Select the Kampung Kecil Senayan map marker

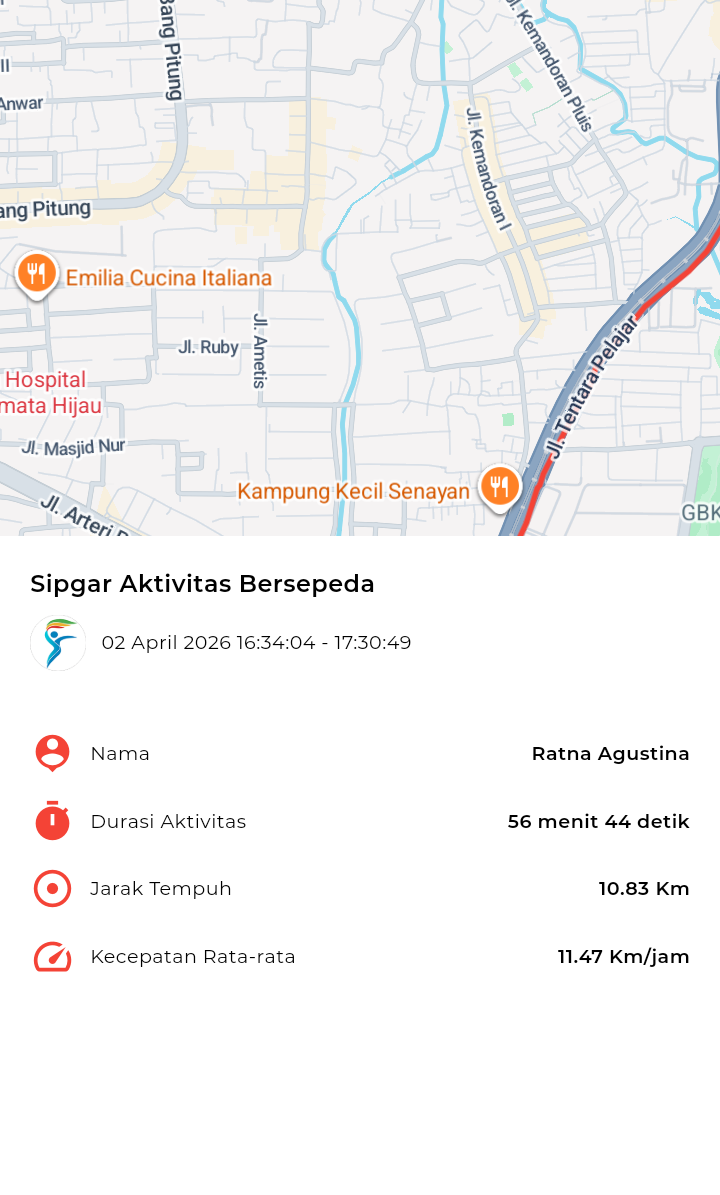499,487
